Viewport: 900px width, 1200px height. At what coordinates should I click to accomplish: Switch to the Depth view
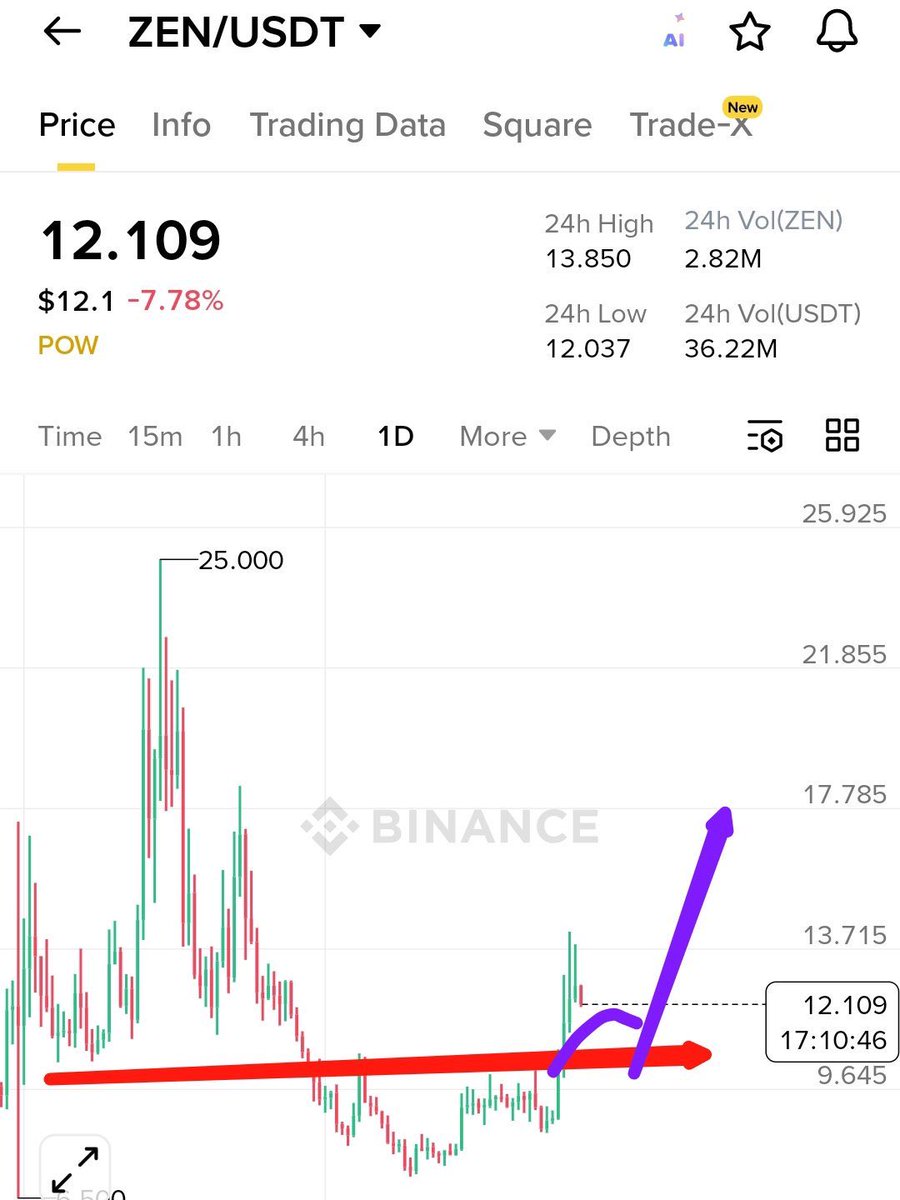[x=630, y=437]
